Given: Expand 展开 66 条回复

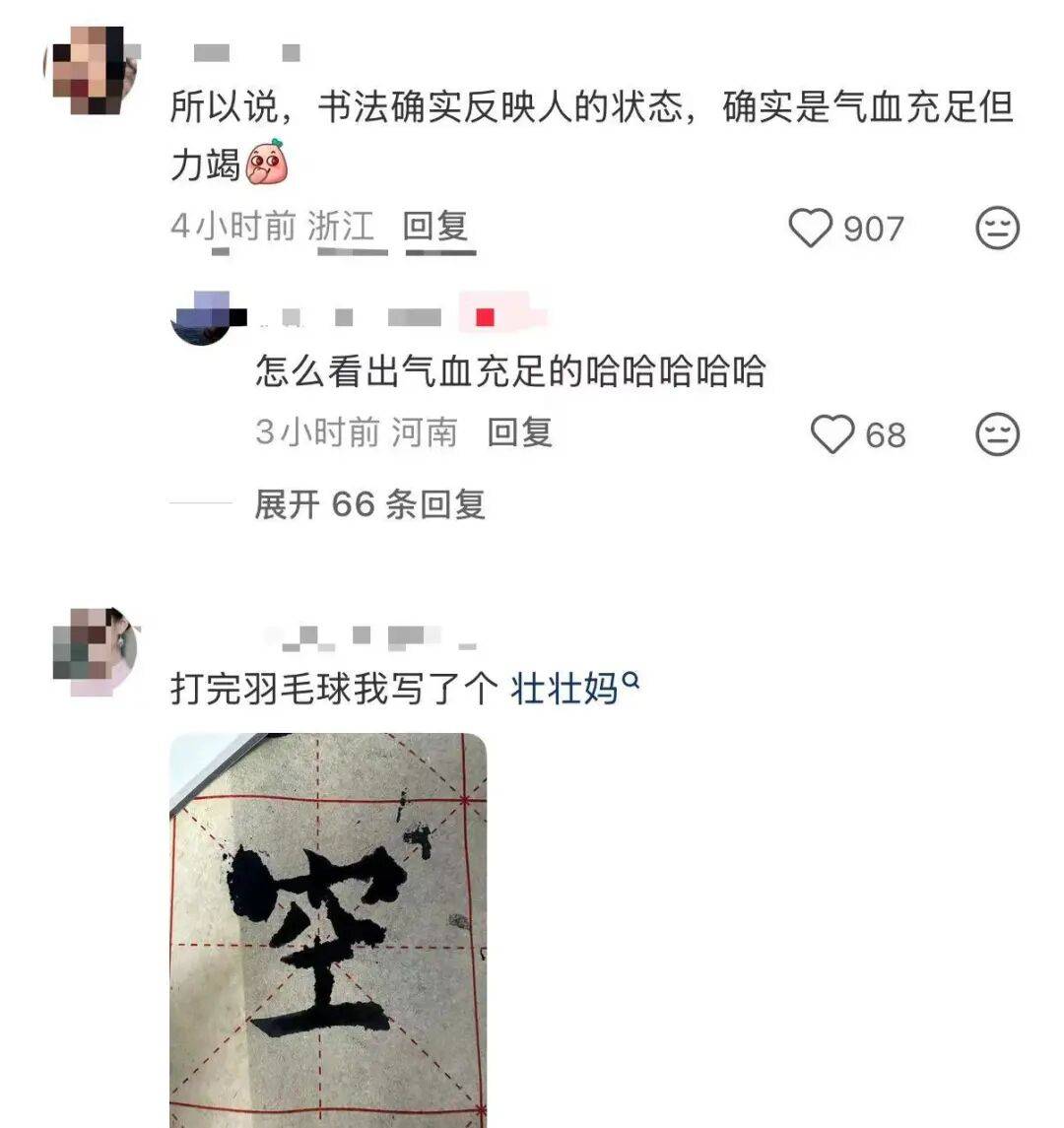Looking at the screenshot, I should [x=369, y=504].
